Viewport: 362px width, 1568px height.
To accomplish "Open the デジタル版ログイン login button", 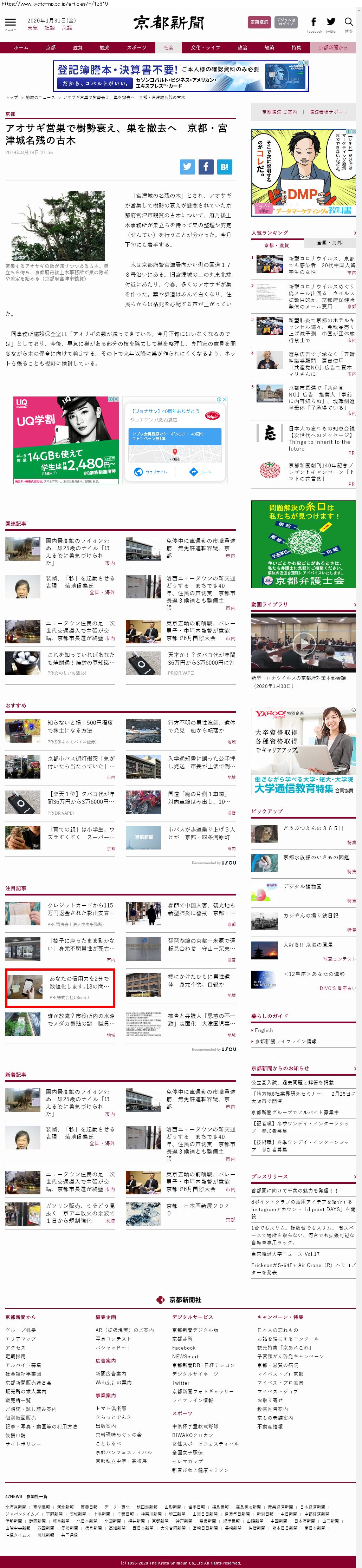I will (286, 22).
